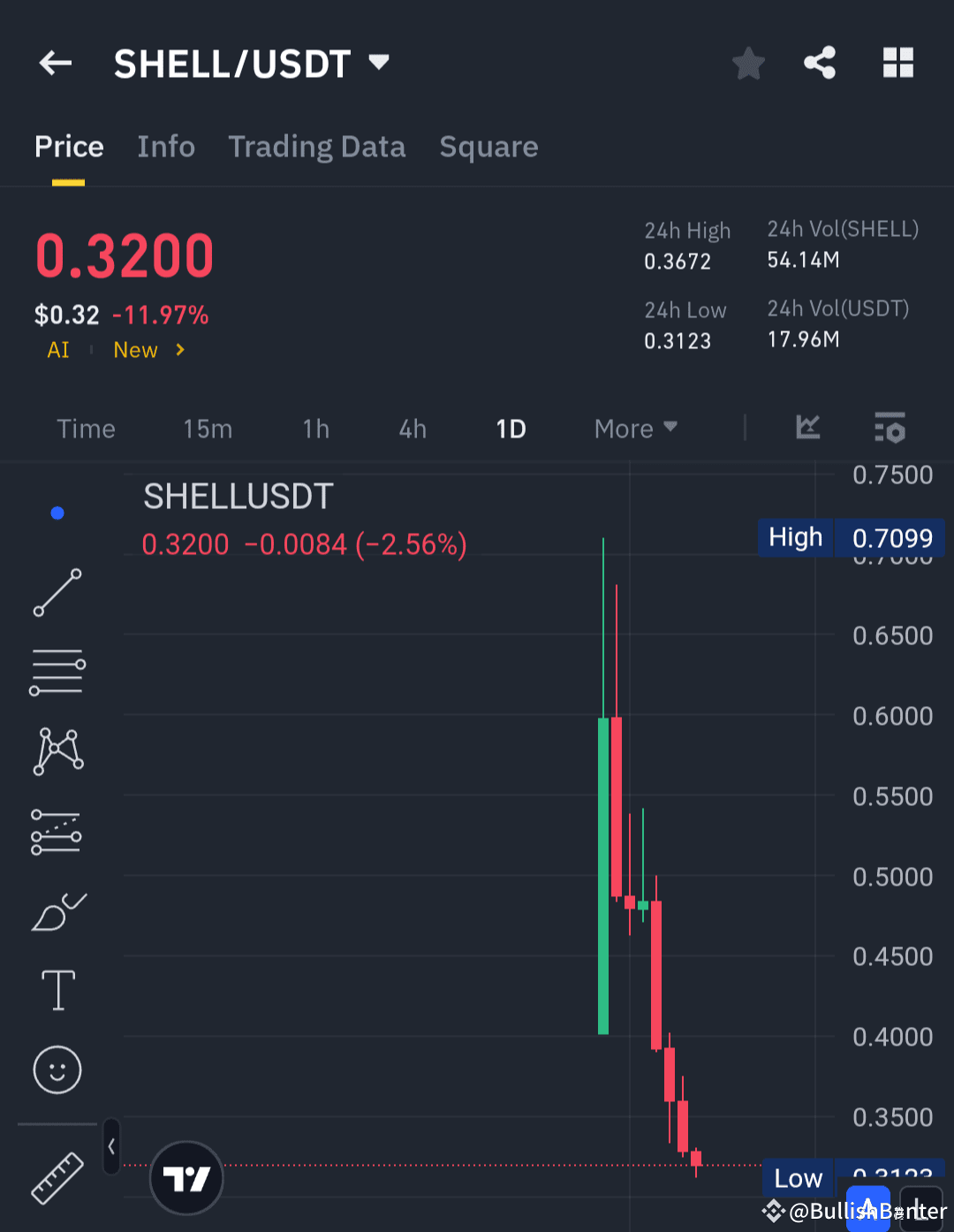Collapse the drawing toolbar with the chevron
Viewport: 954px width, 1232px height.
click(111, 1146)
